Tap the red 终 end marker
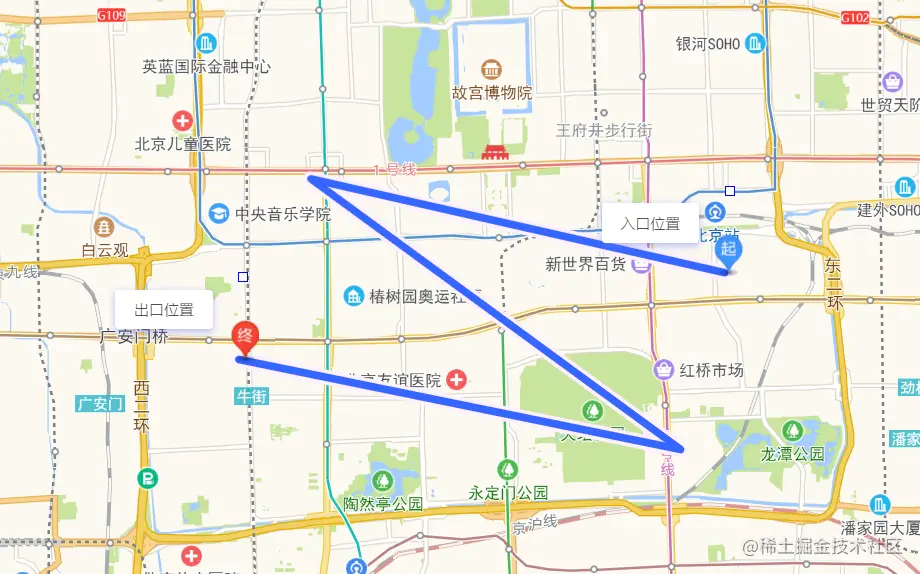This screenshot has width=920, height=574. [x=245, y=337]
